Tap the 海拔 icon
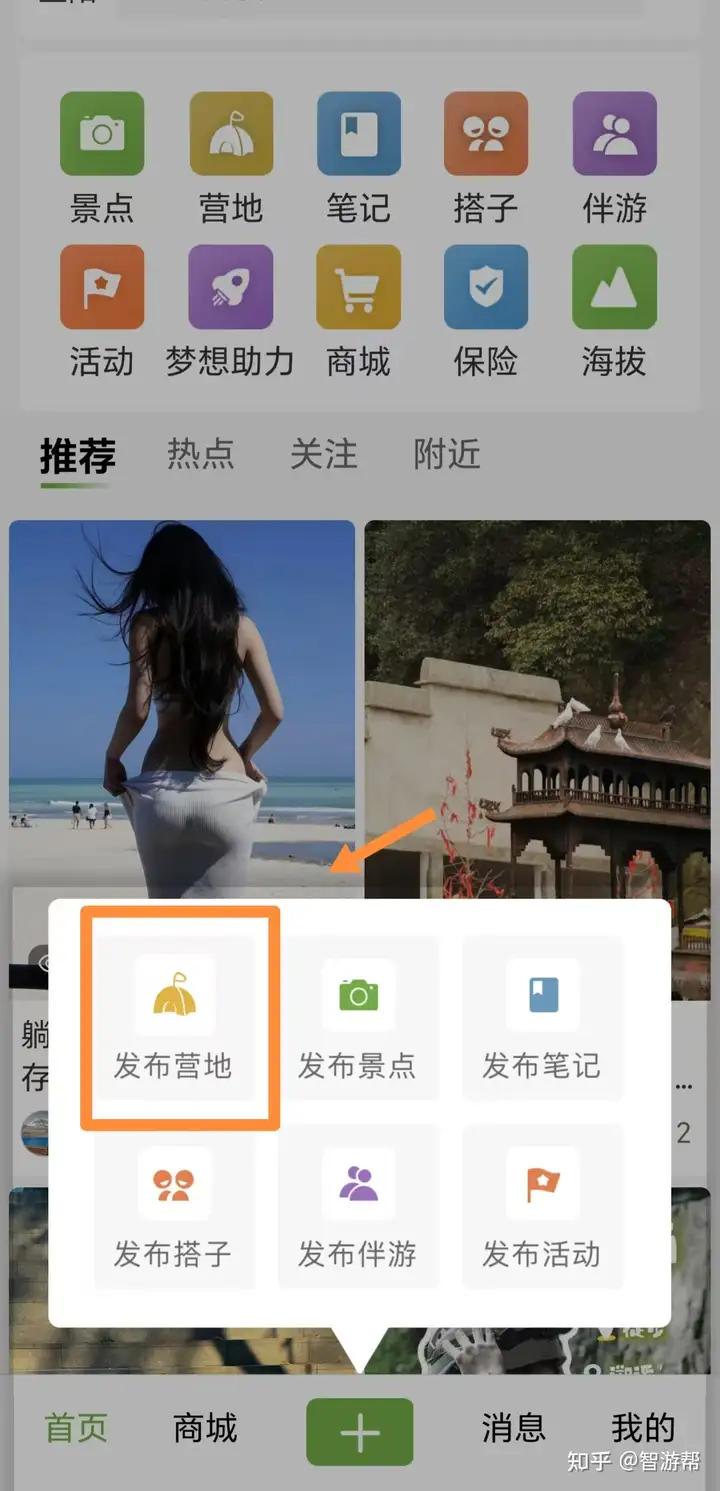720x1491 pixels. [x=614, y=288]
